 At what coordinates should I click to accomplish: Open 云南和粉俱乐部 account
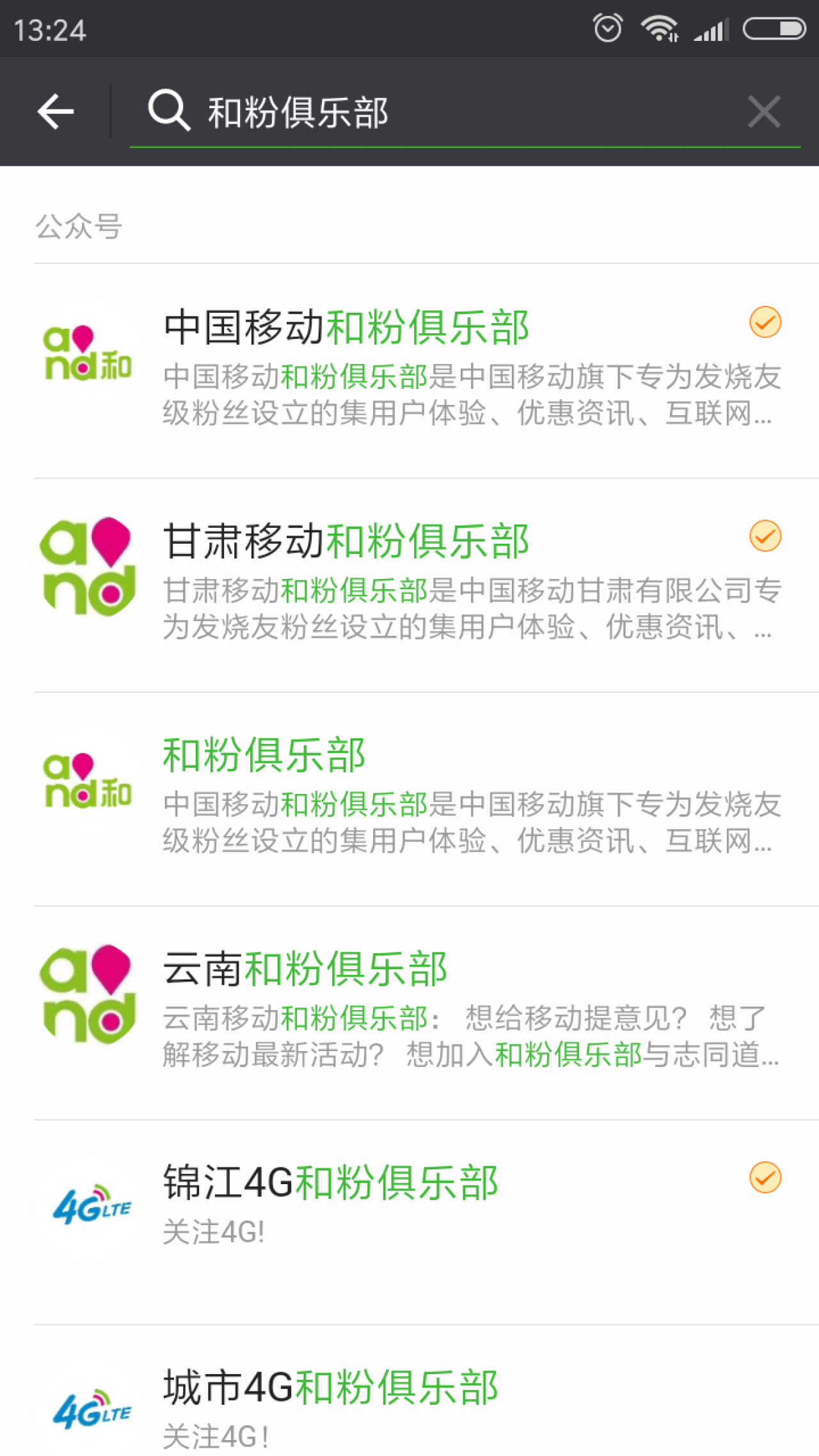[409, 1011]
